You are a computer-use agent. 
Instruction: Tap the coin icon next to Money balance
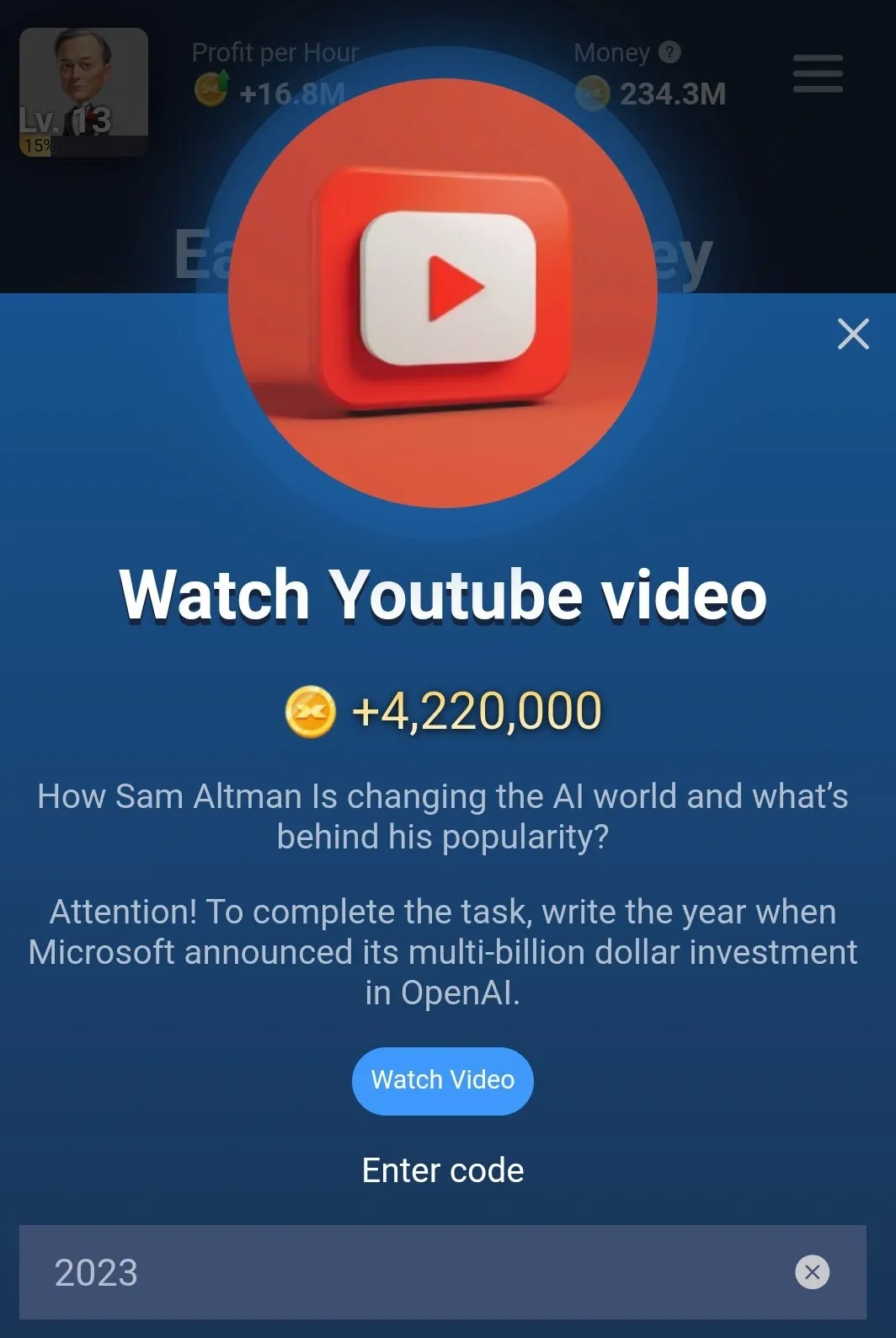[595, 94]
